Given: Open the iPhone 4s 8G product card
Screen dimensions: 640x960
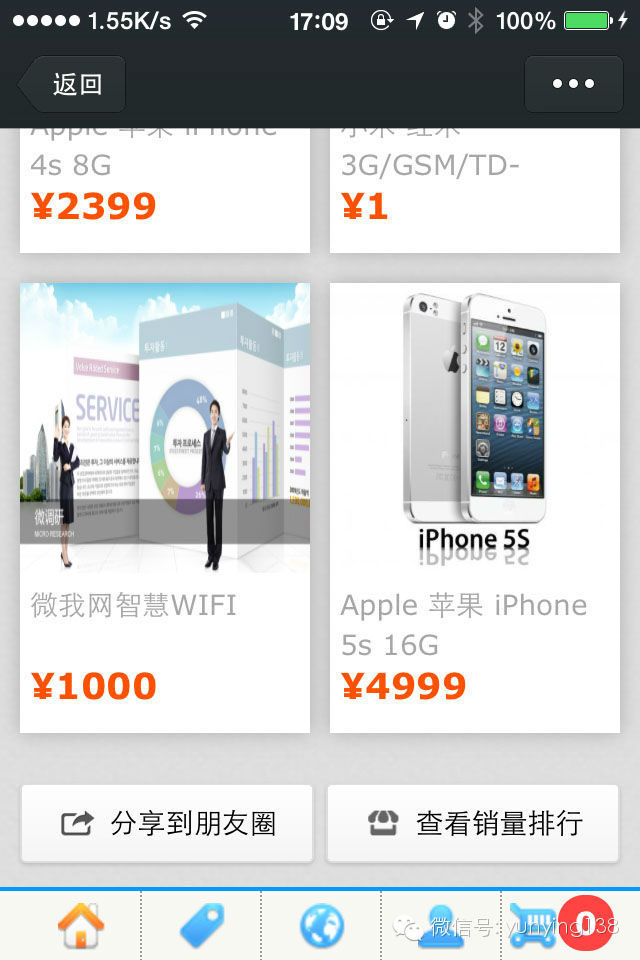Looking at the screenshot, I should tap(165, 190).
